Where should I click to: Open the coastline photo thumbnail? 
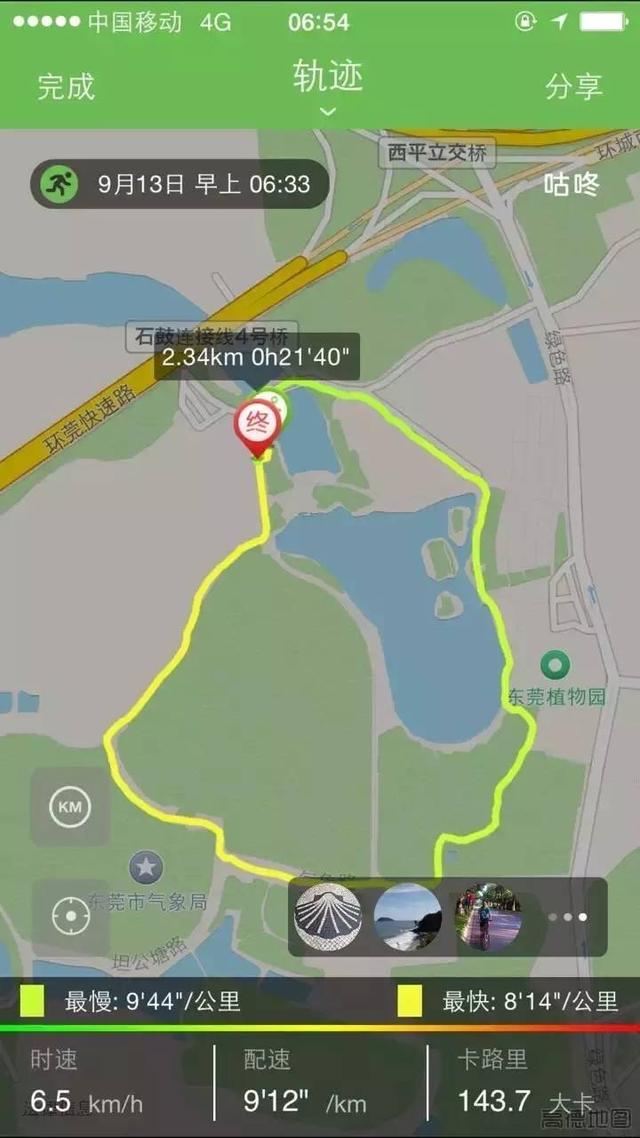point(407,917)
